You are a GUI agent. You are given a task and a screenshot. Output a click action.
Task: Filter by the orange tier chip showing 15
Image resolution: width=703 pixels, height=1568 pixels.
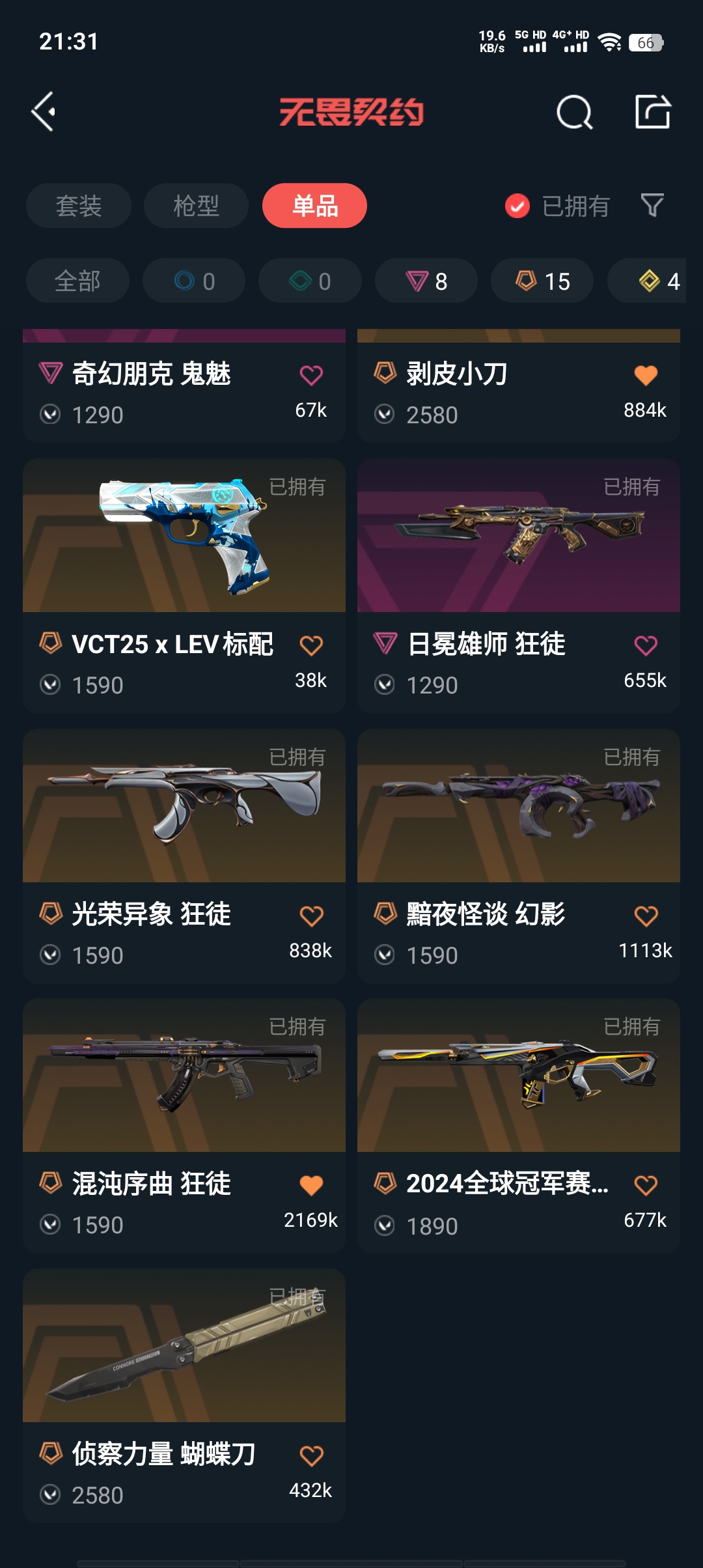coord(542,281)
